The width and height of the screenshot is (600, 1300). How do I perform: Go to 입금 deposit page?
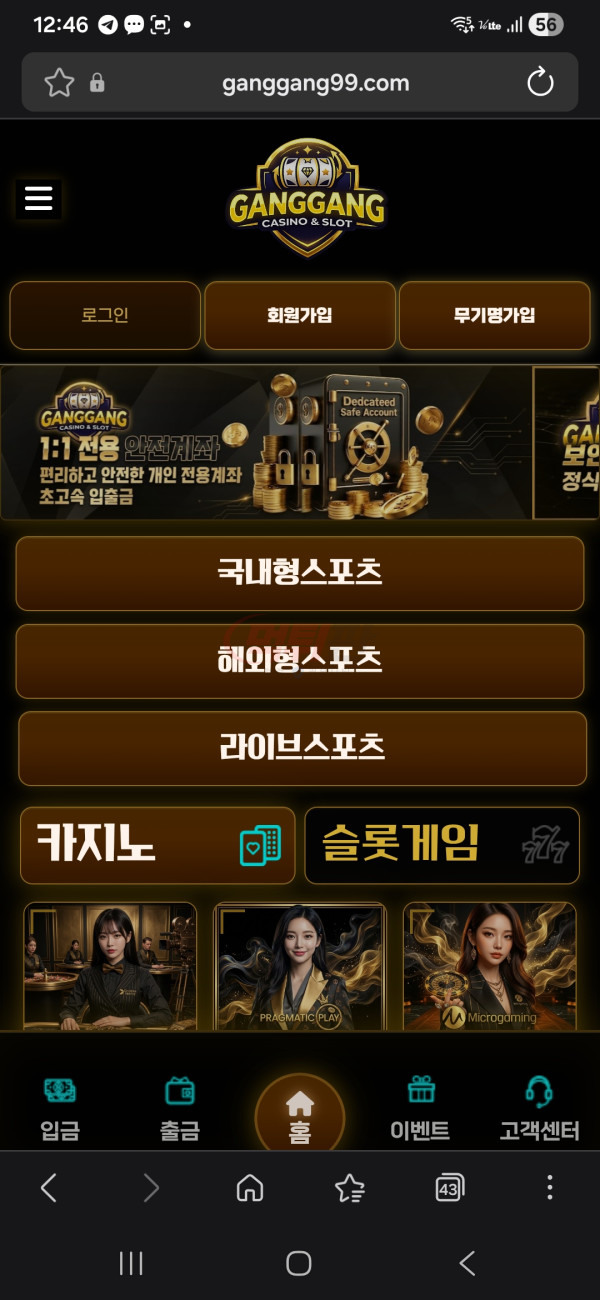[60, 1110]
